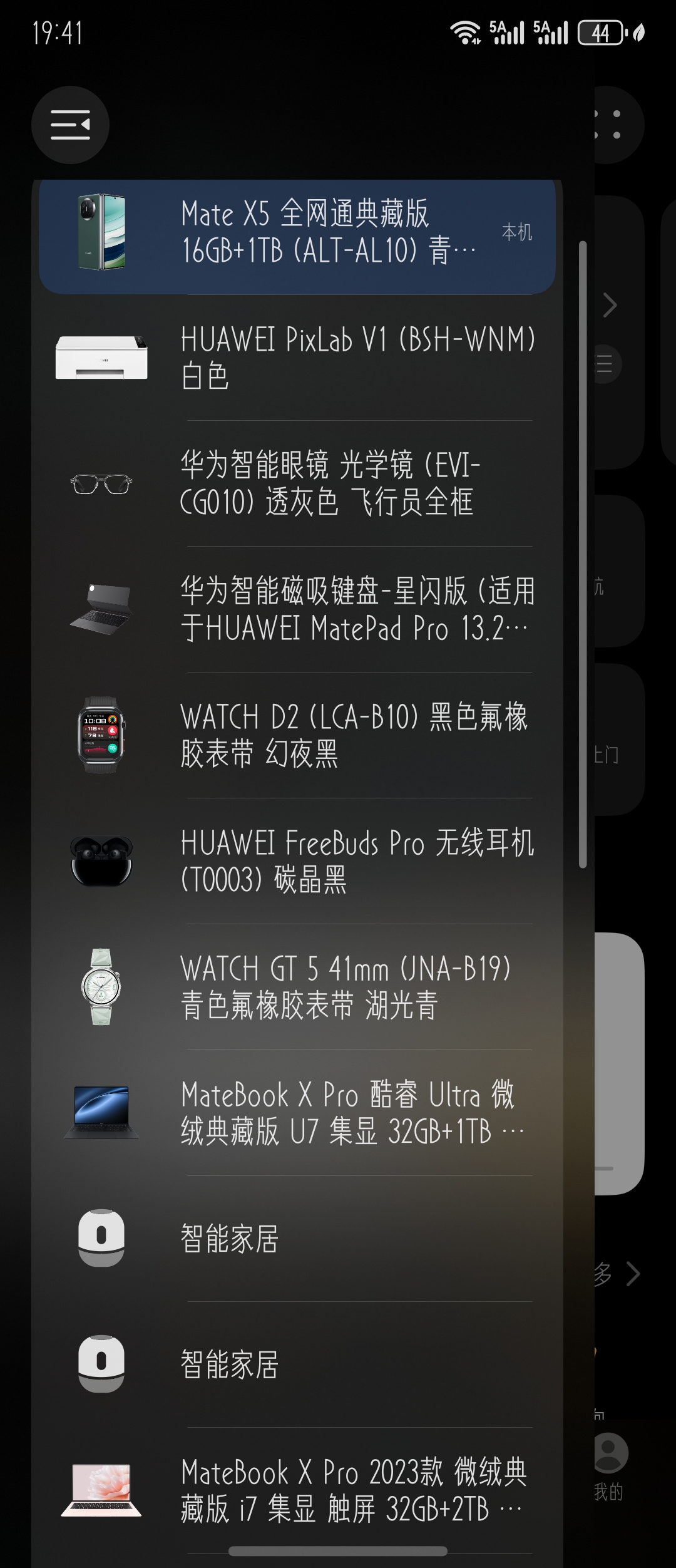
Task: Select WATCH D2 (LCA-B10) 幻夜黑
Action: coord(297,735)
